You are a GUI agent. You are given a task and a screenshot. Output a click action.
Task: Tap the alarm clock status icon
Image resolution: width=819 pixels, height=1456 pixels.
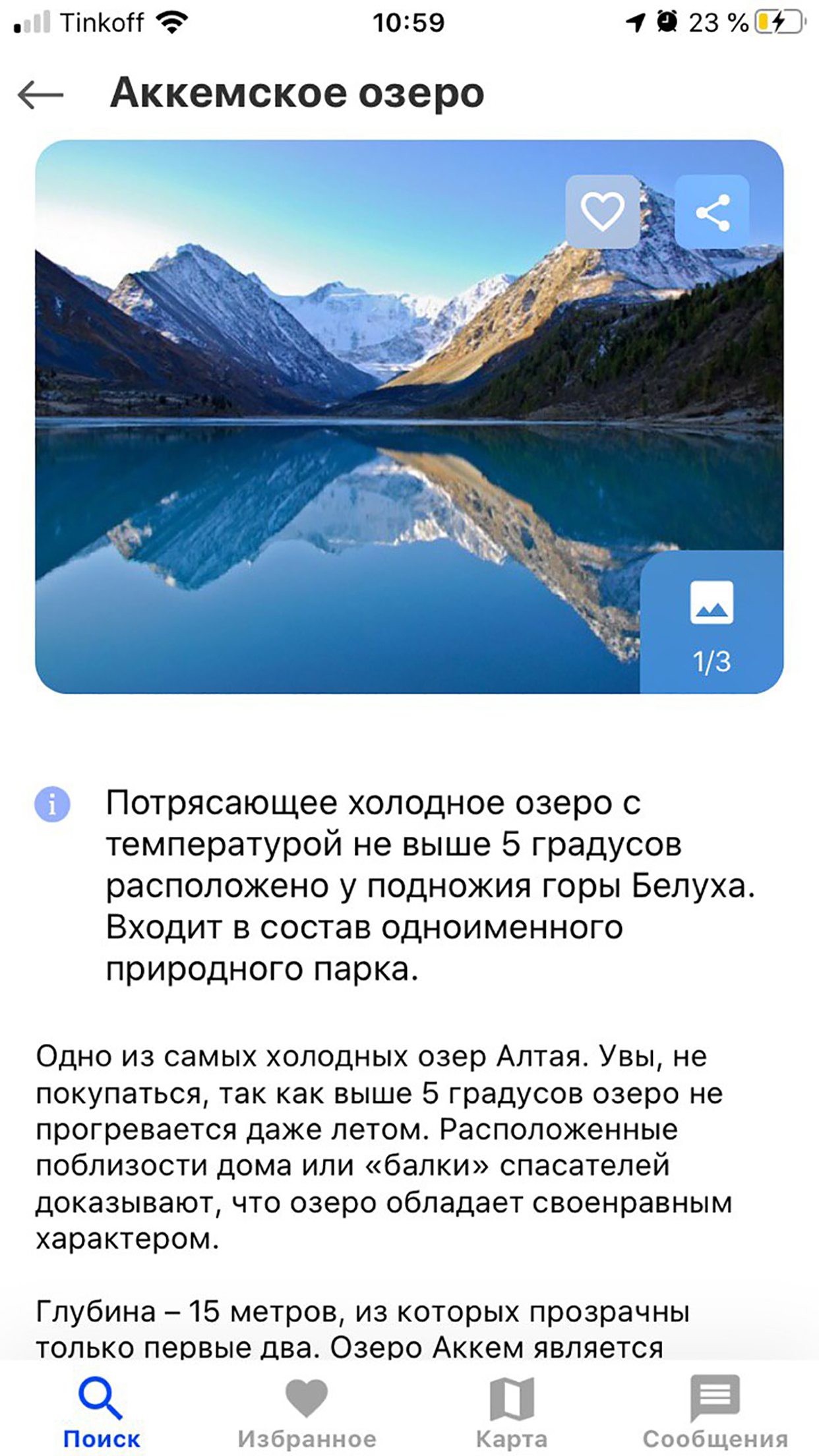(x=665, y=21)
